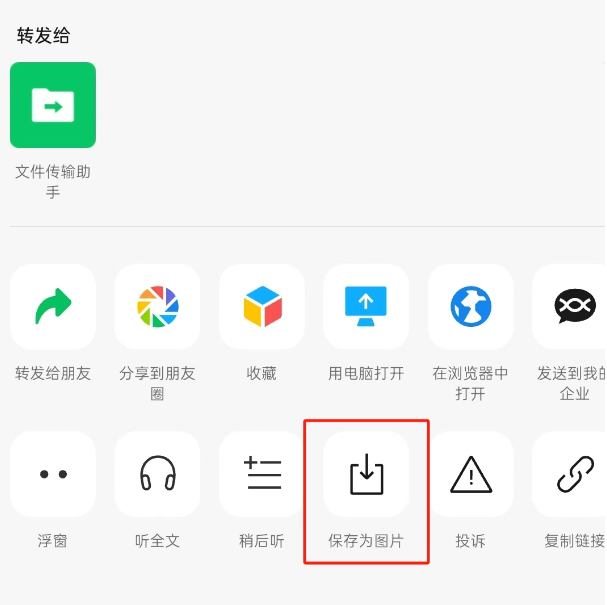
Task: Open page with 在浏览器中打开
Action: coord(470,307)
